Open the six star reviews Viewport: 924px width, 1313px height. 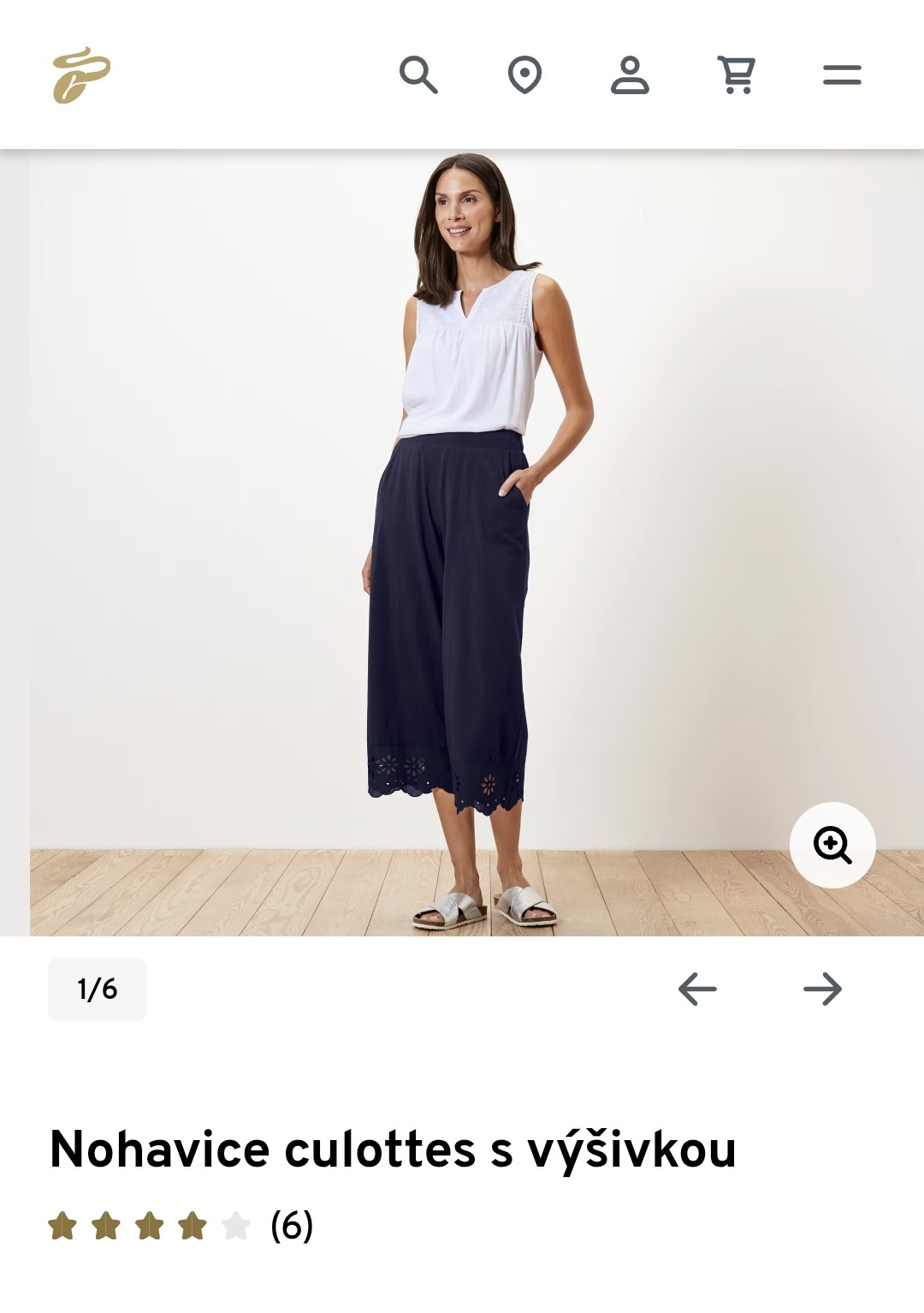181,1226
